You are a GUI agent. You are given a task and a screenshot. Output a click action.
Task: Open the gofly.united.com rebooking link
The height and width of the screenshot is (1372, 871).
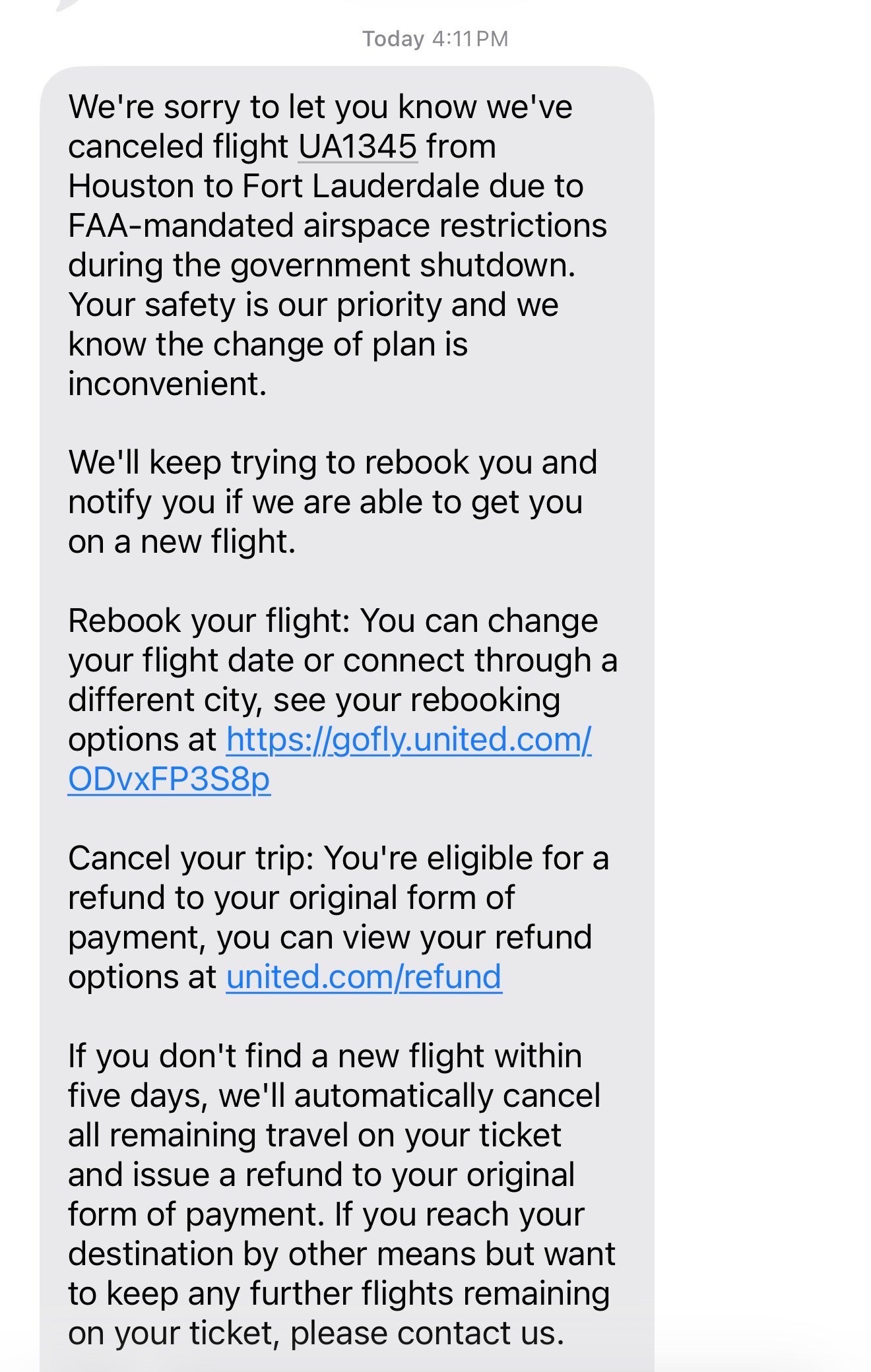pyautogui.click(x=410, y=743)
